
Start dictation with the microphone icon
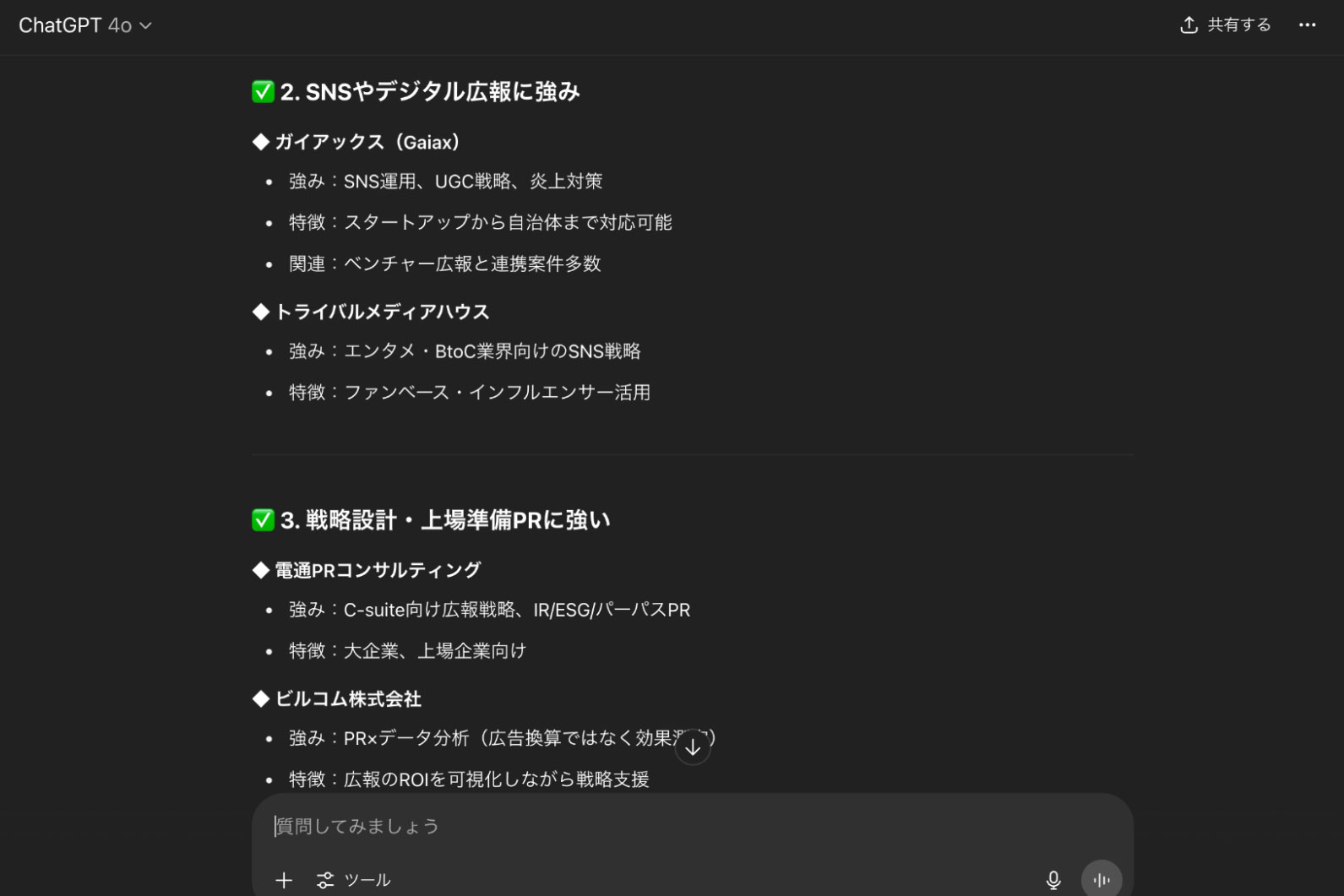pos(1053,880)
